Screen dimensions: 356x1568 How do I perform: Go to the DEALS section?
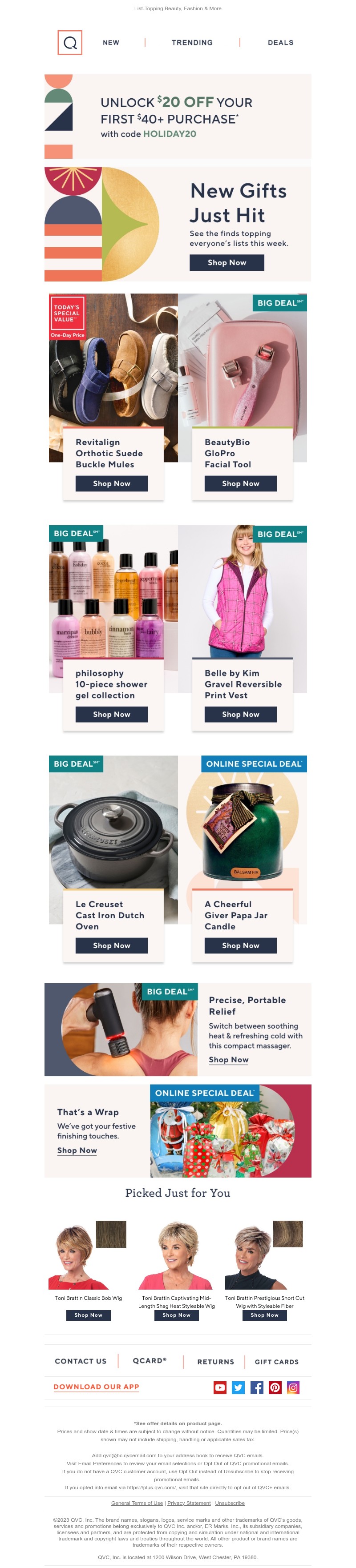pyautogui.click(x=280, y=43)
